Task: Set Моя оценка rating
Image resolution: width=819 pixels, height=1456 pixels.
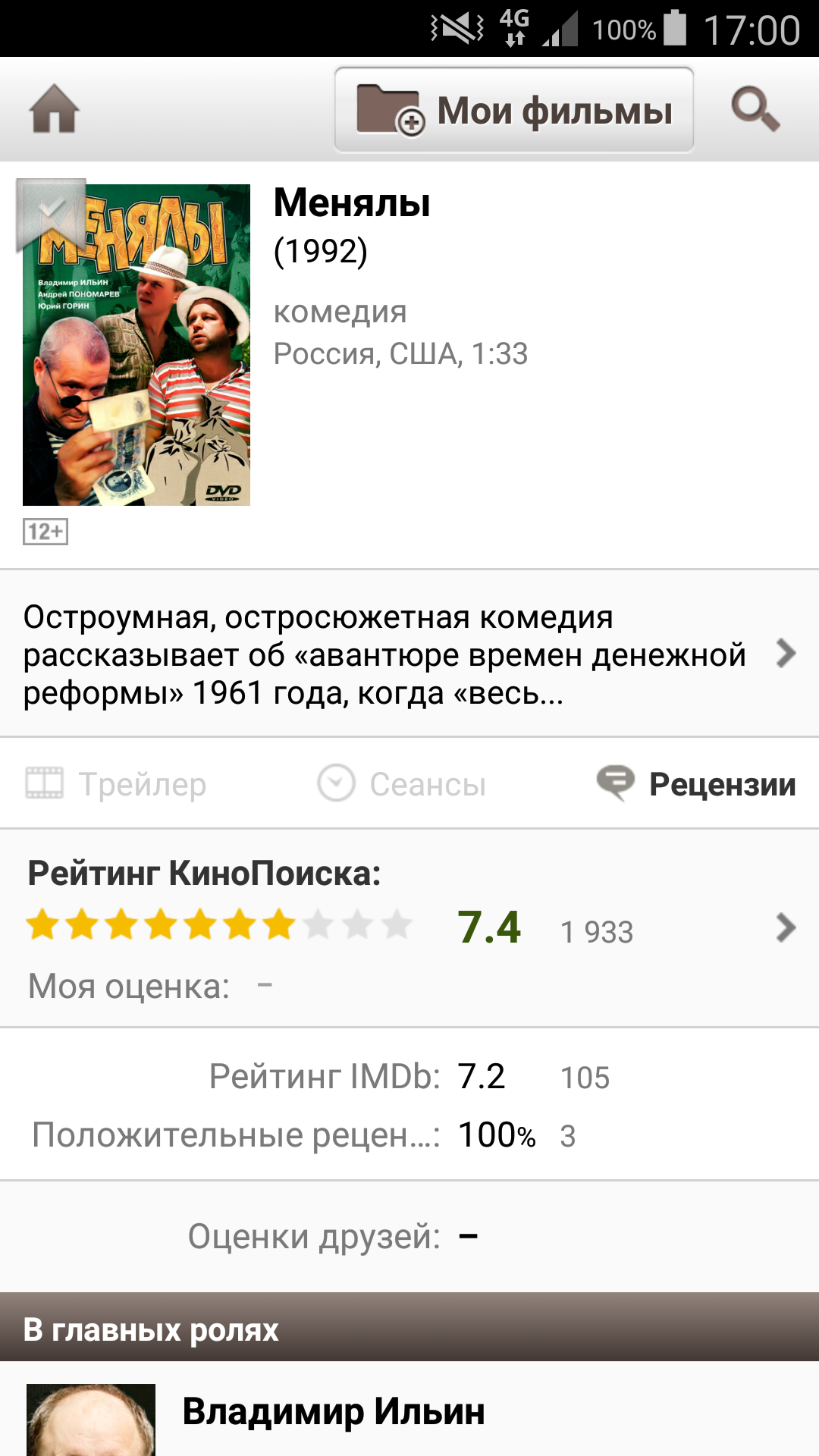Action: coord(152,987)
